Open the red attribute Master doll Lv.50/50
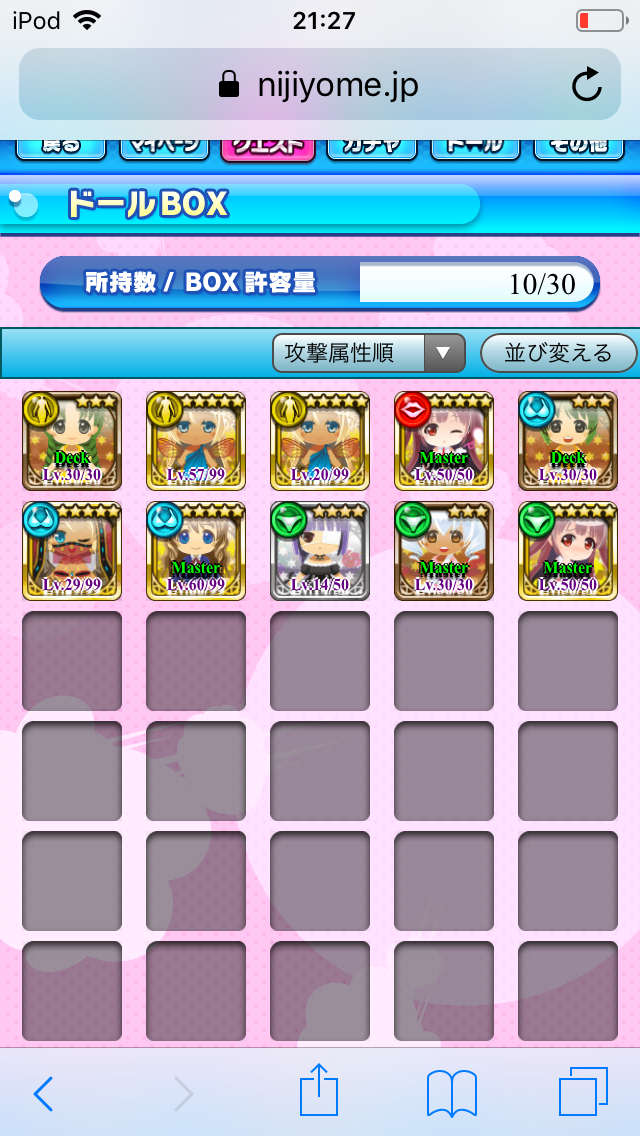This screenshot has width=640, height=1136. [444, 440]
